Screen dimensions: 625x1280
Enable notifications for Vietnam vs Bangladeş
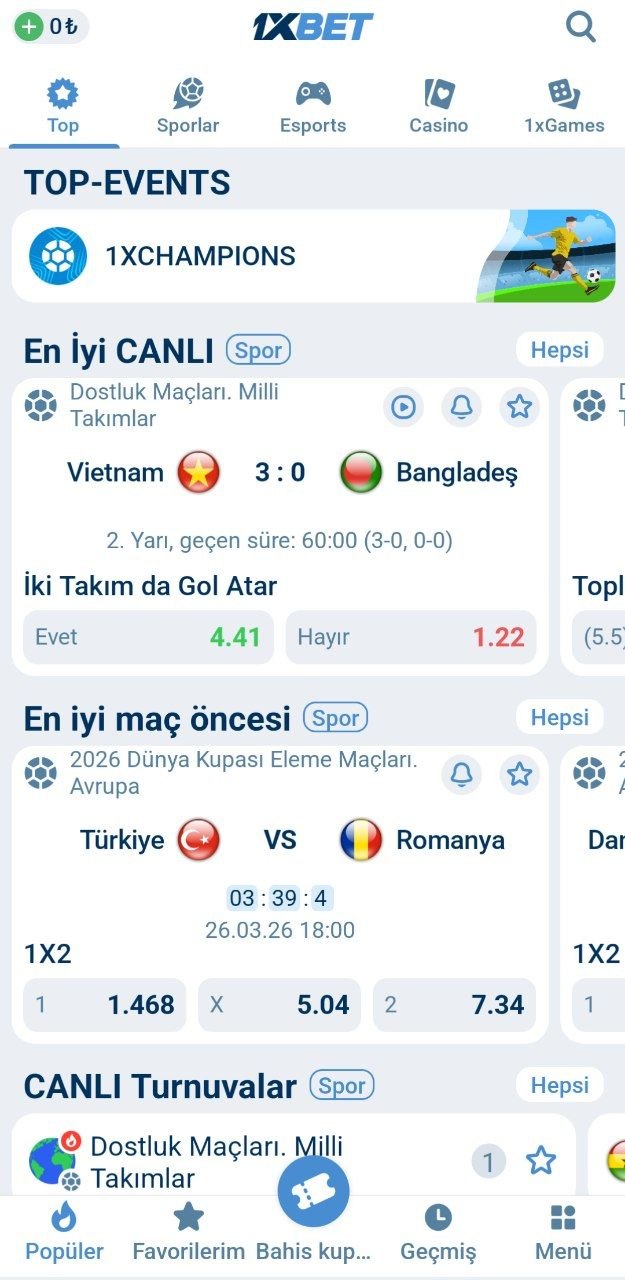tap(461, 407)
